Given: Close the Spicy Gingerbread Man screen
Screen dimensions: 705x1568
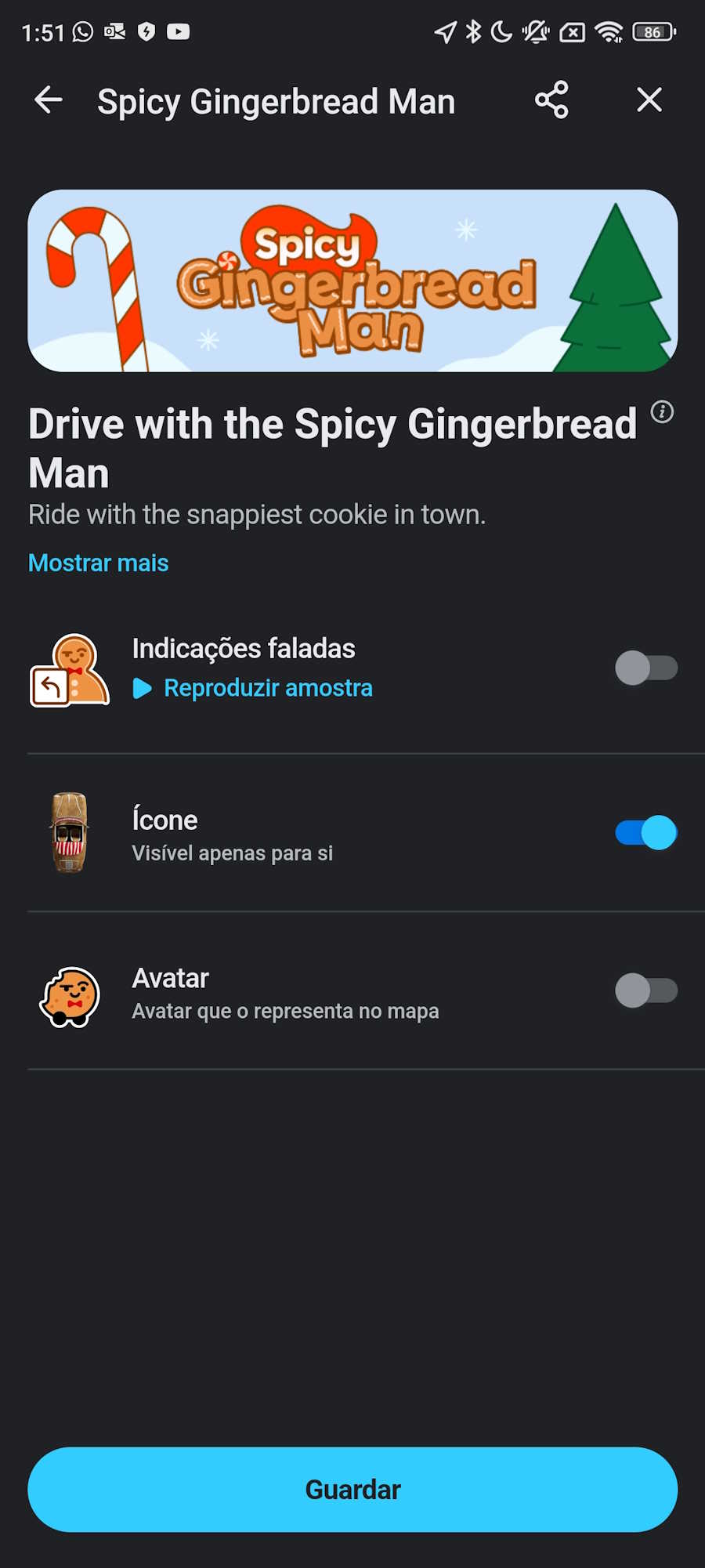Looking at the screenshot, I should [x=649, y=100].
